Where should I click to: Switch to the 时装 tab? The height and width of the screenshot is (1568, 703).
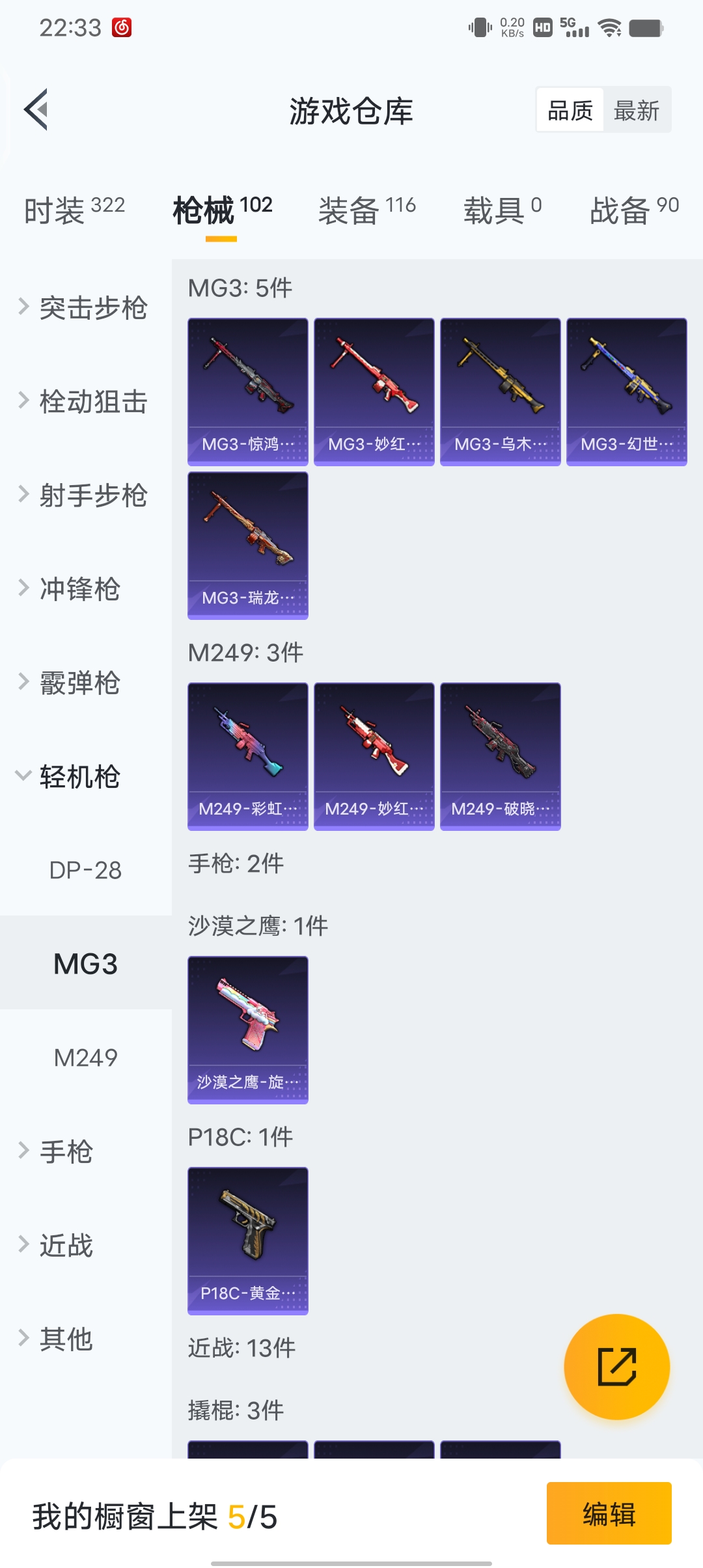pyautogui.click(x=74, y=210)
